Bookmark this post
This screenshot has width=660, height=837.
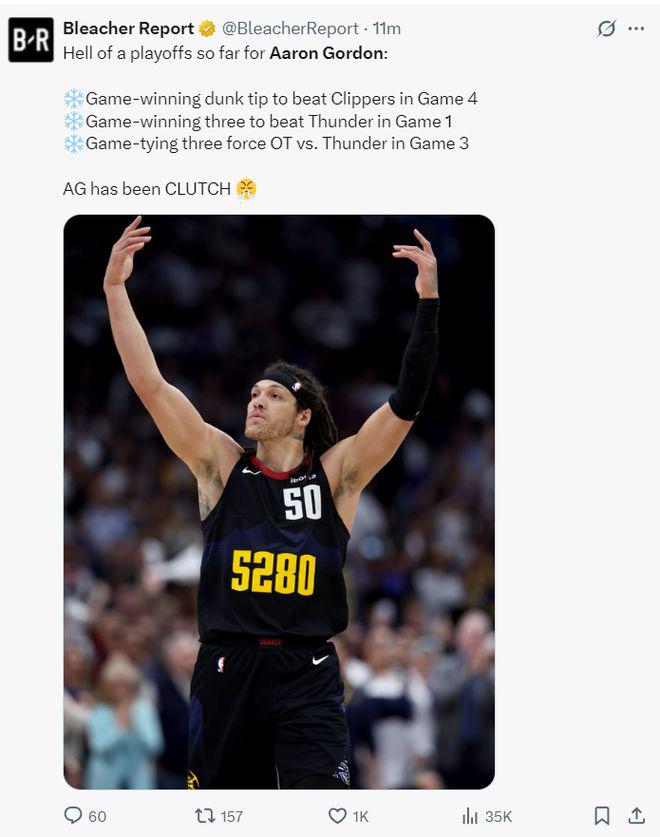pyautogui.click(x=602, y=815)
